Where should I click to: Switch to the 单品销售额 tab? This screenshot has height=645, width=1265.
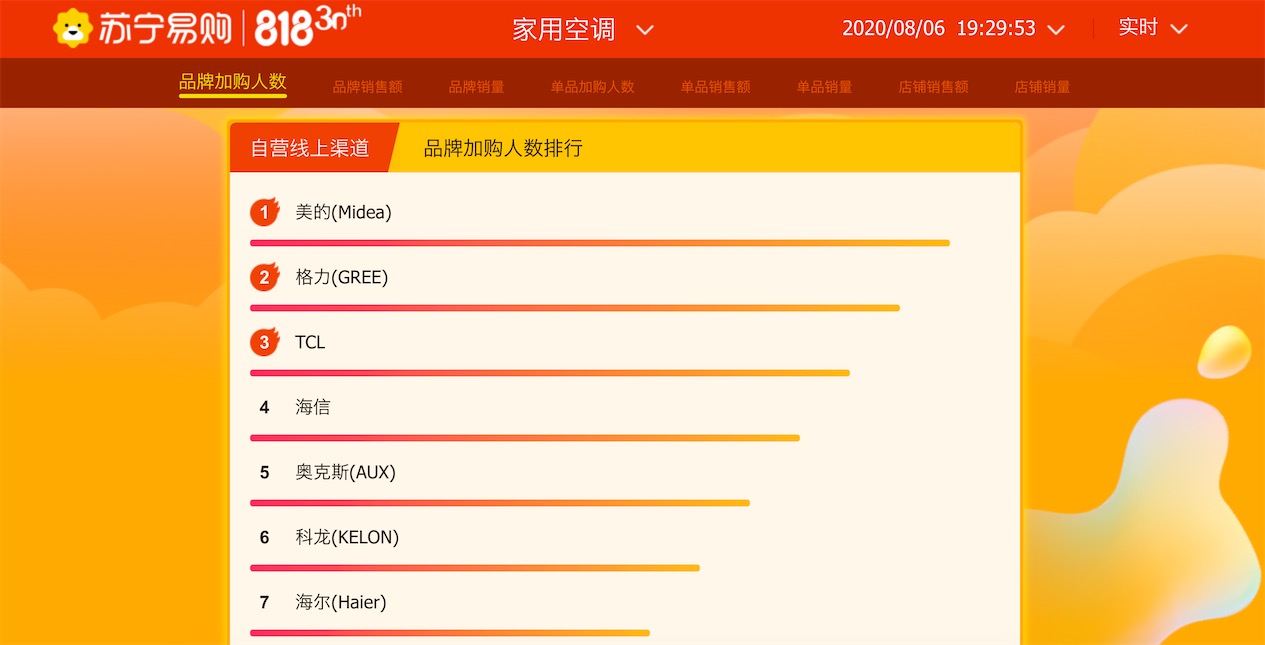point(715,87)
